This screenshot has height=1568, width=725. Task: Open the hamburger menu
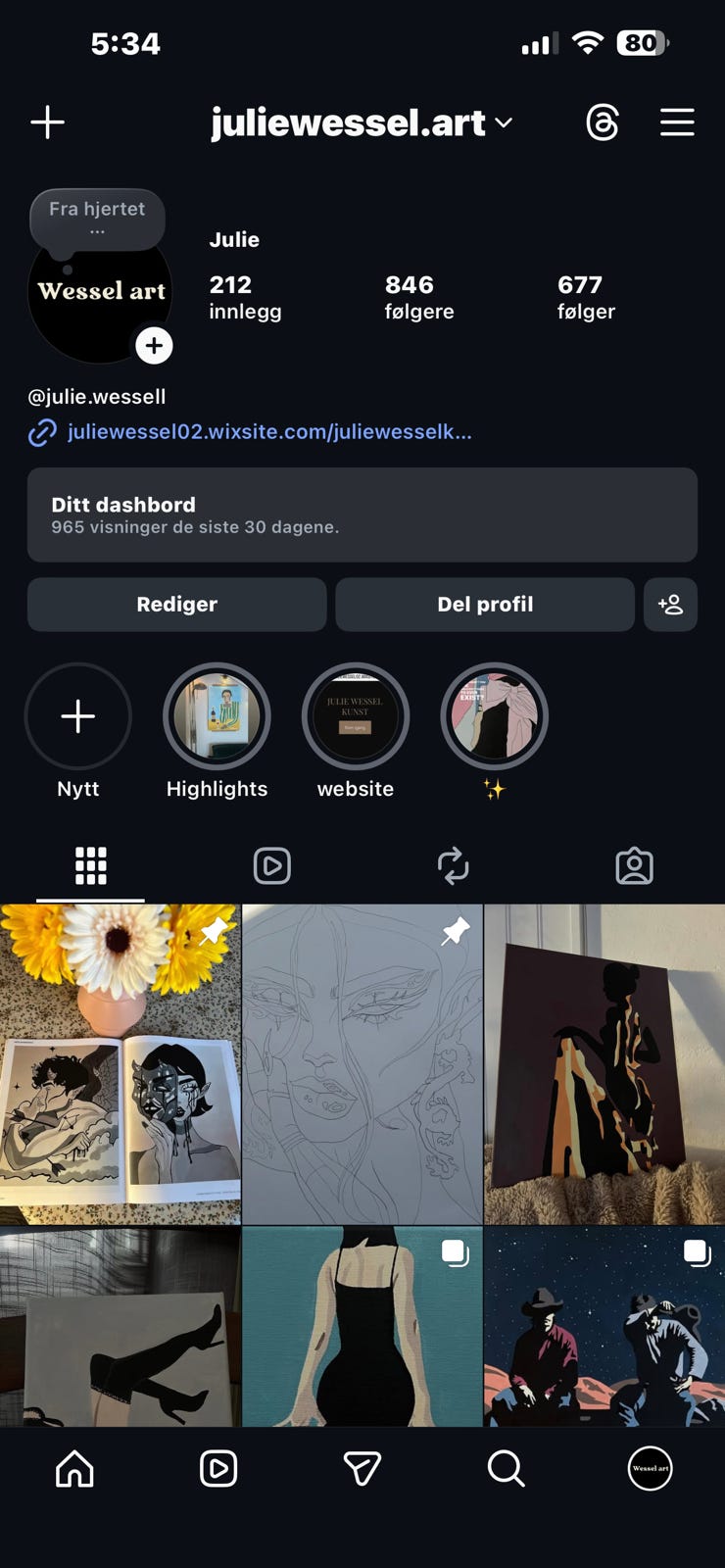tap(677, 122)
